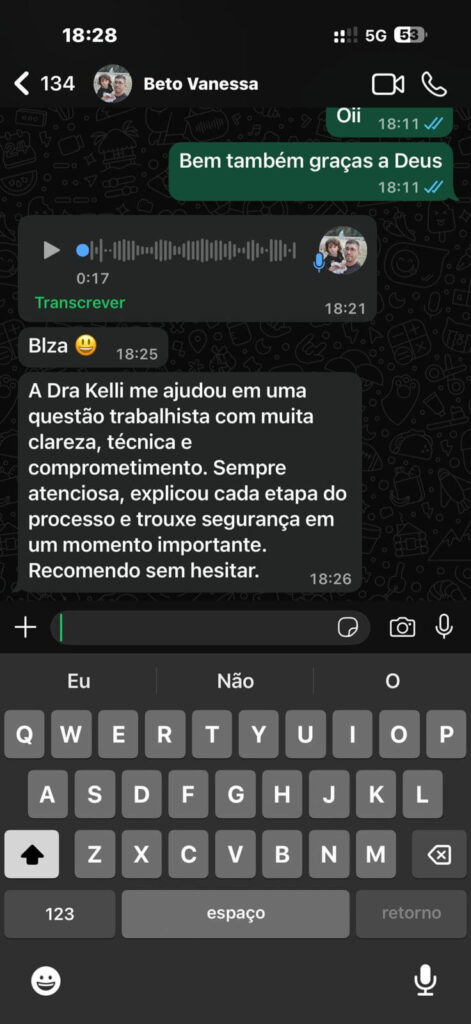Open the plus attachment menu
The width and height of the screenshot is (471, 1024).
(x=25, y=628)
